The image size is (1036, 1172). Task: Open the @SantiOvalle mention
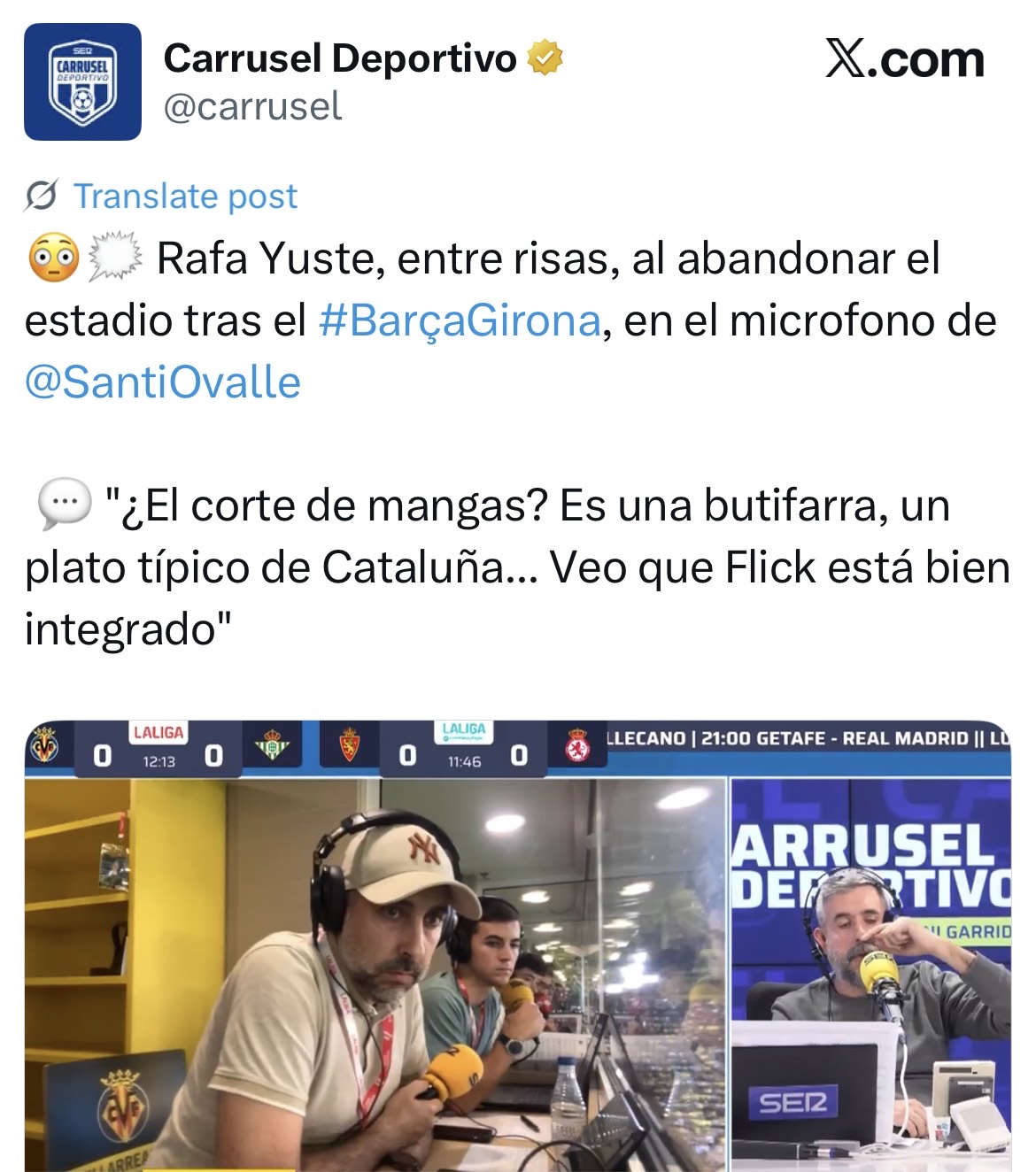pos(163,382)
